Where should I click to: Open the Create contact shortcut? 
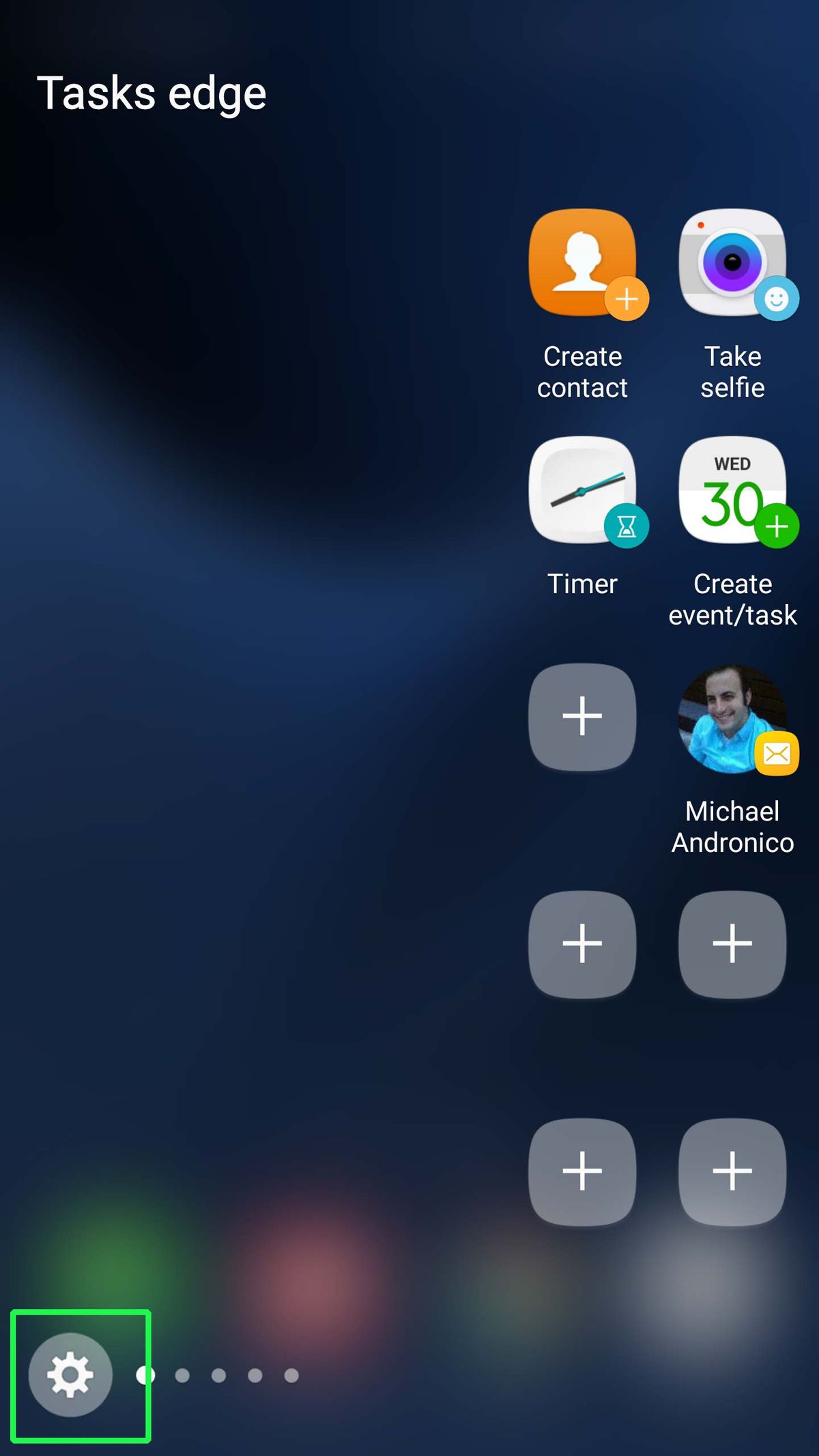(582, 265)
